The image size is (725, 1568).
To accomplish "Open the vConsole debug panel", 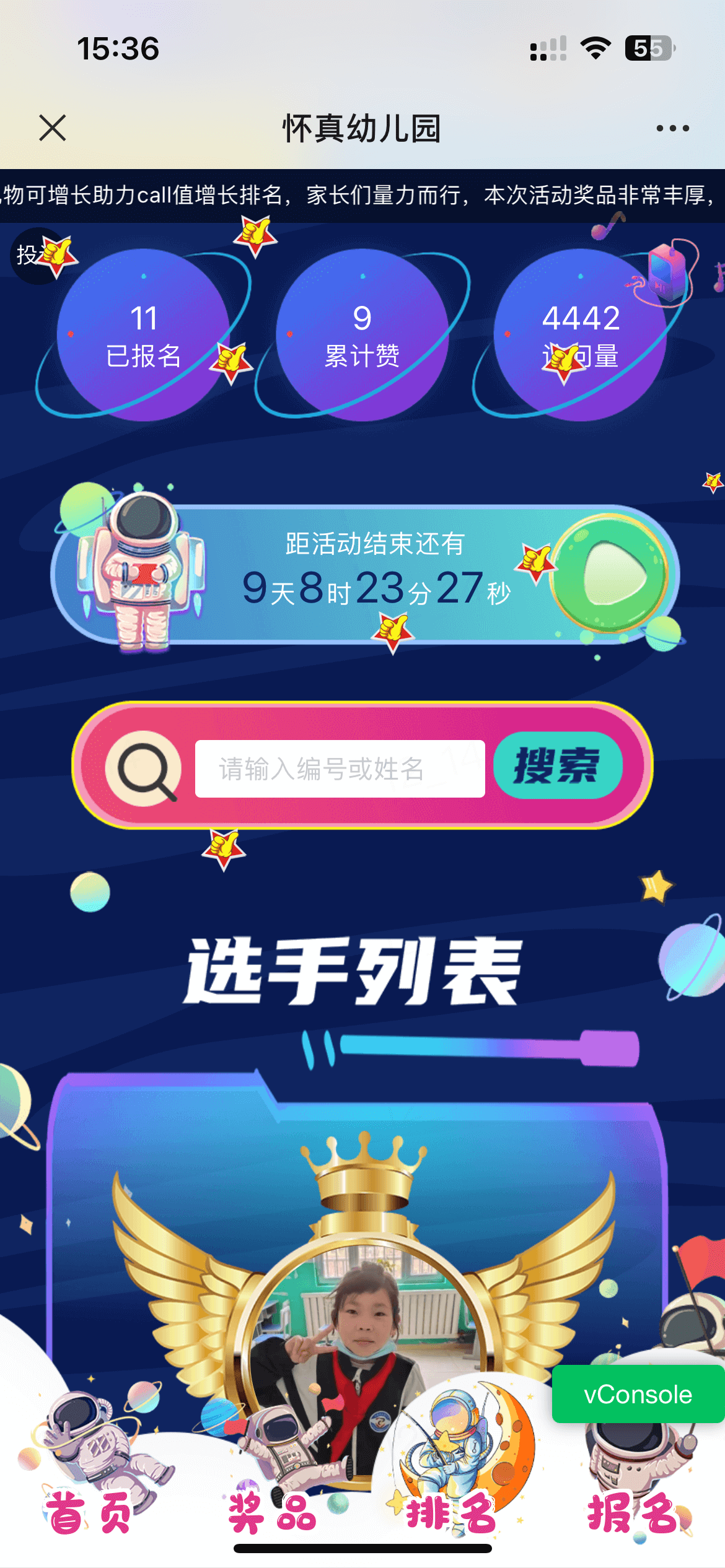I will [638, 1395].
